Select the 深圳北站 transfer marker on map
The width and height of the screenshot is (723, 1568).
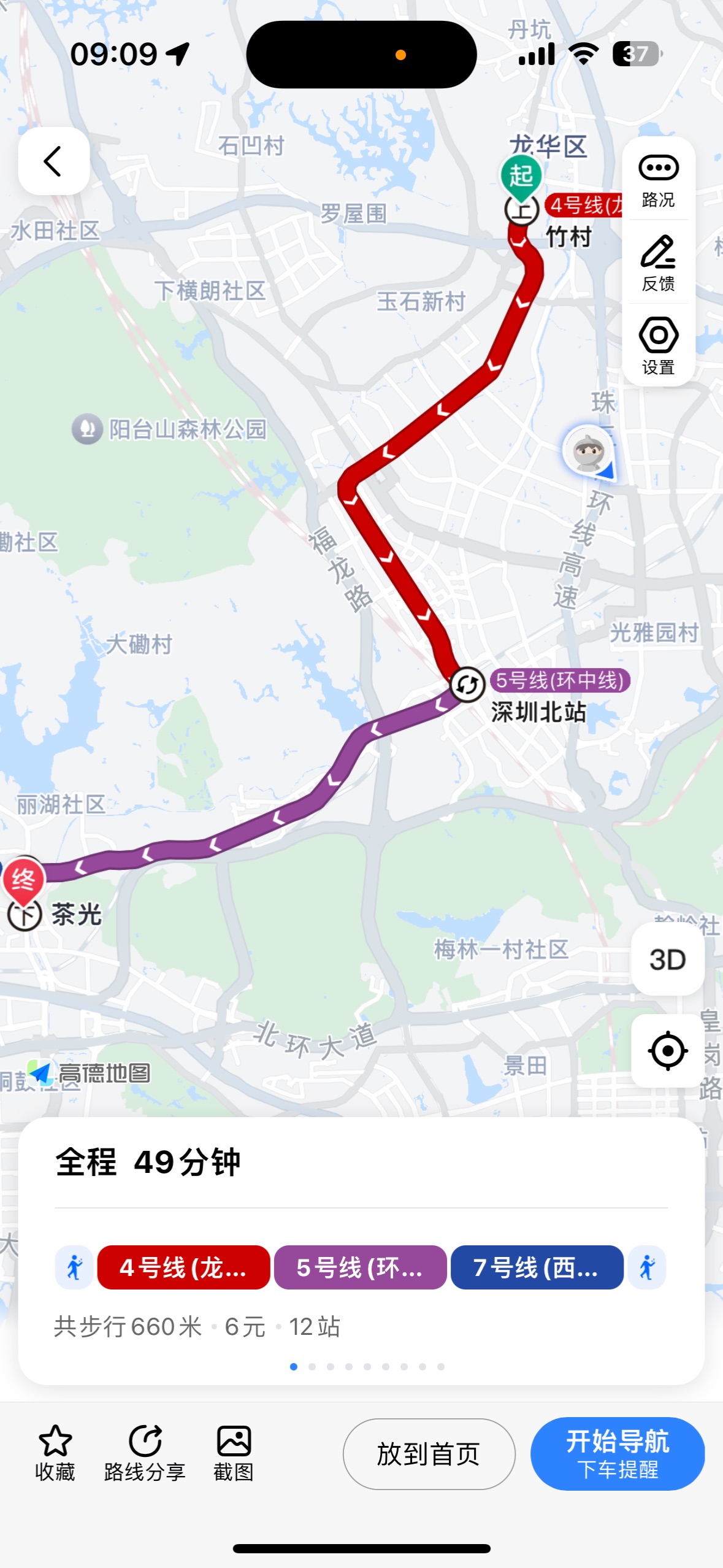(467, 684)
